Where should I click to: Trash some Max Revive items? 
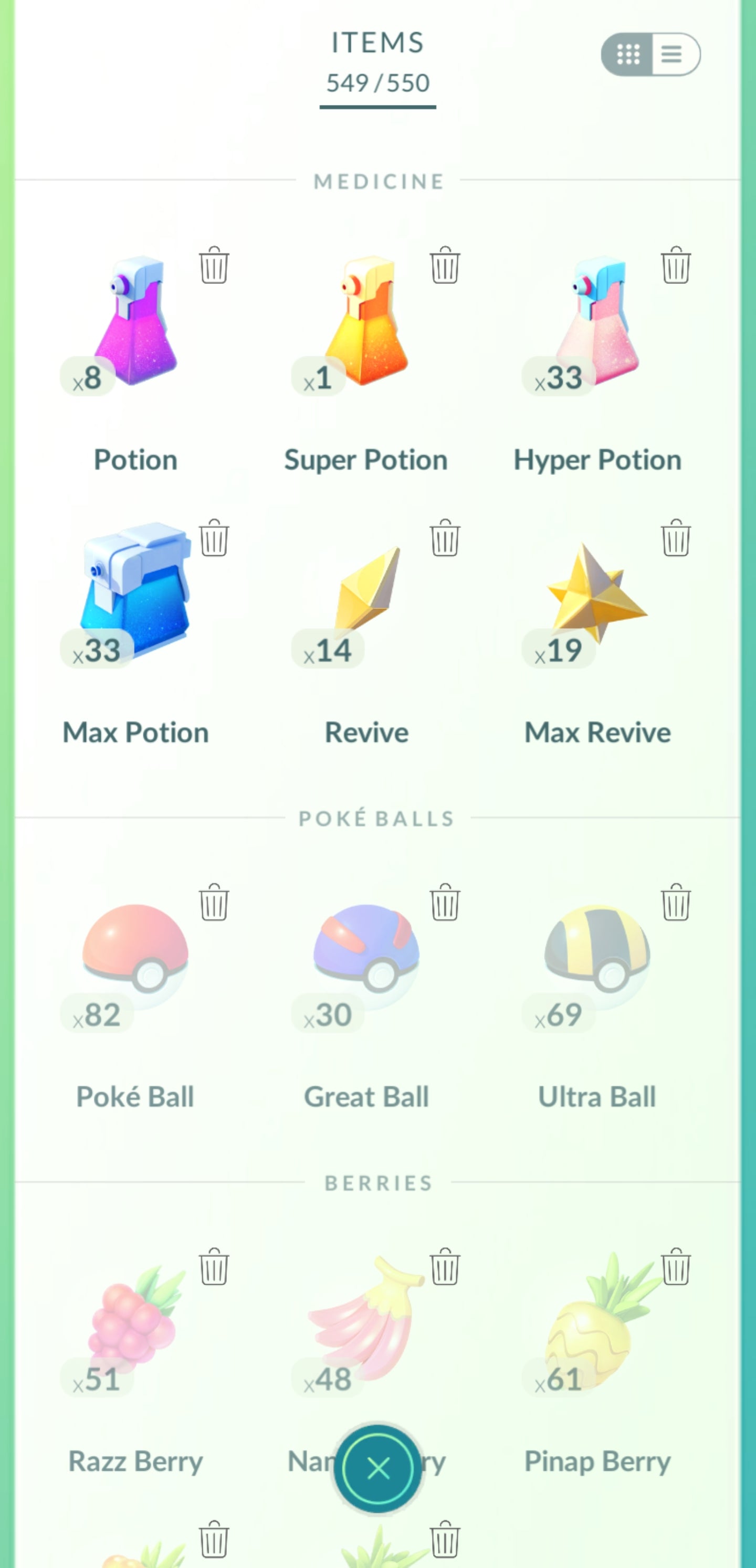click(x=676, y=538)
